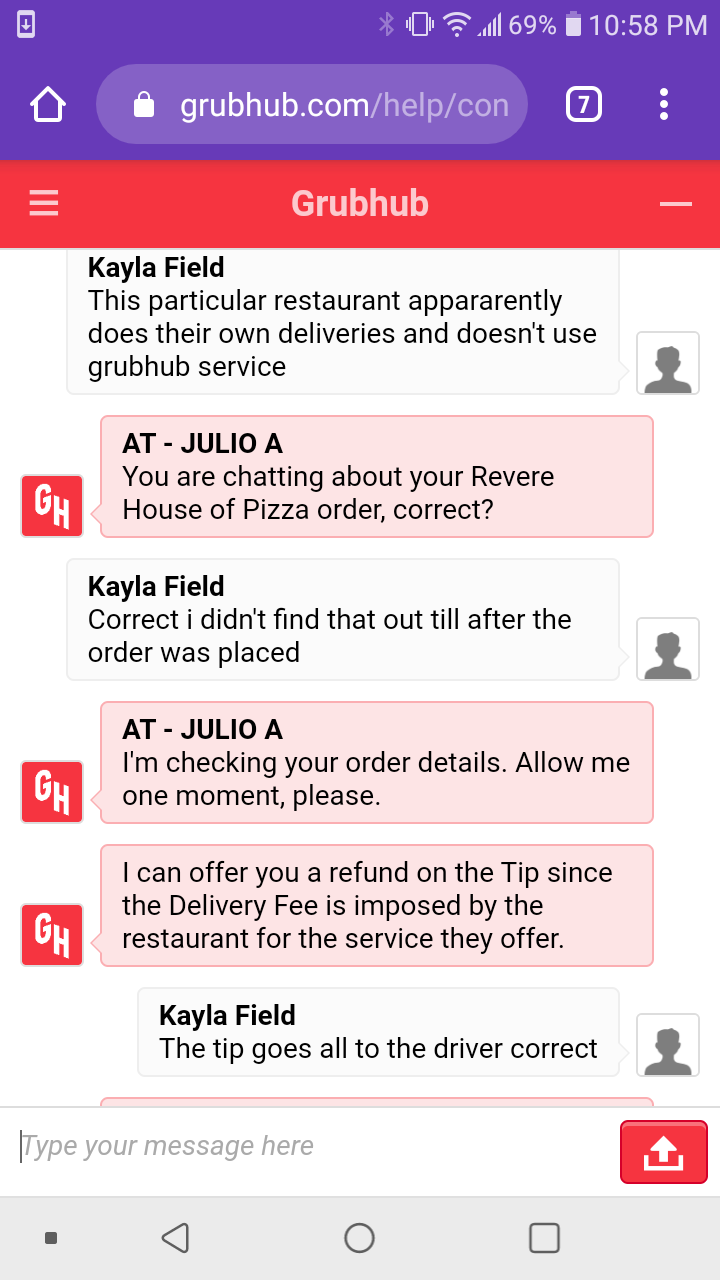
Task: Tap the red upload/send button
Action: (664, 1152)
